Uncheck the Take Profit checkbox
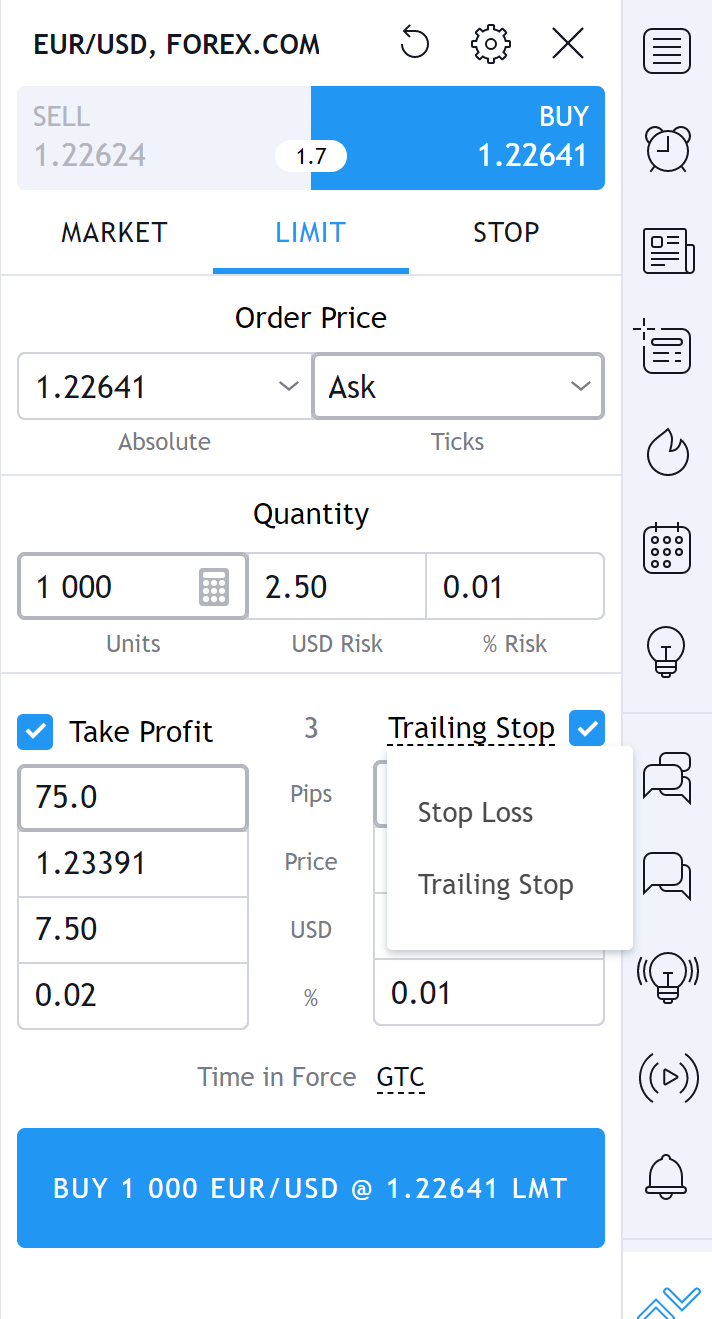The width and height of the screenshot is (712, 1319). pos(35,732)
